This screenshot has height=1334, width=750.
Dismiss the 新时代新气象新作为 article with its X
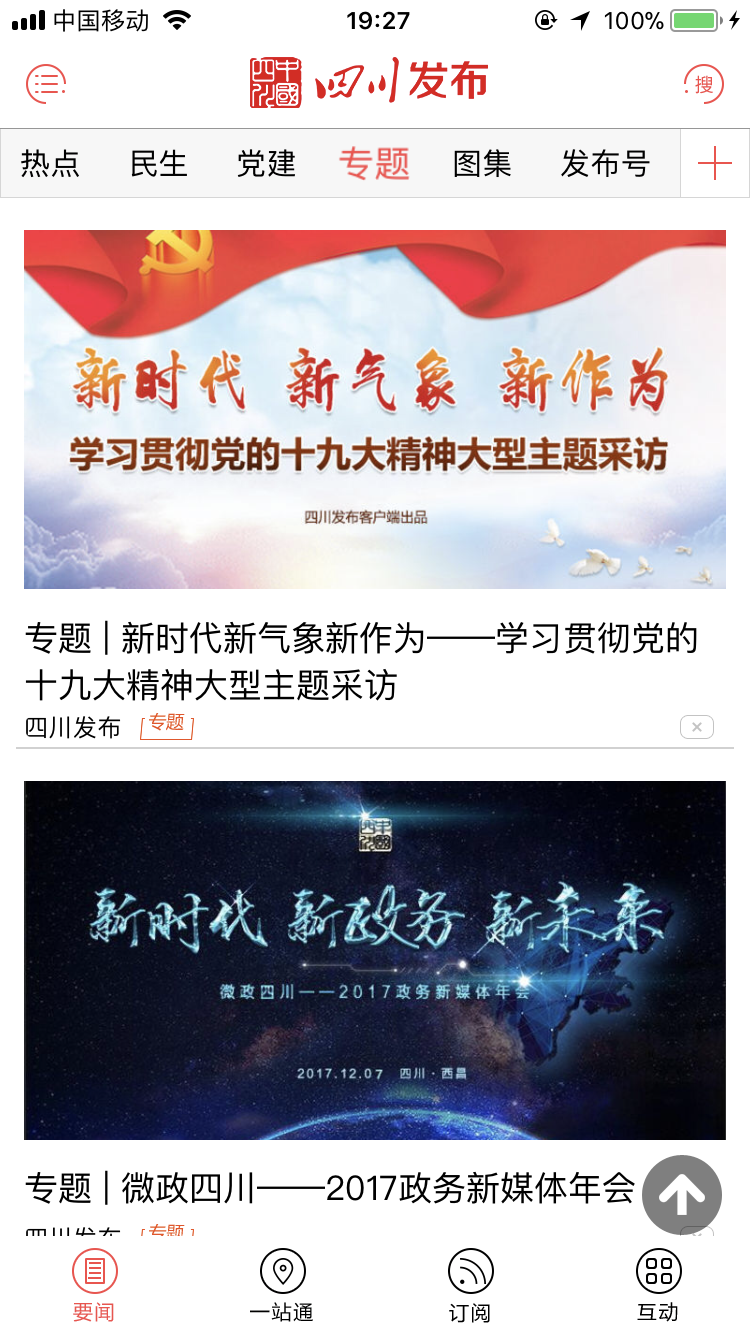tap(697, 727)
